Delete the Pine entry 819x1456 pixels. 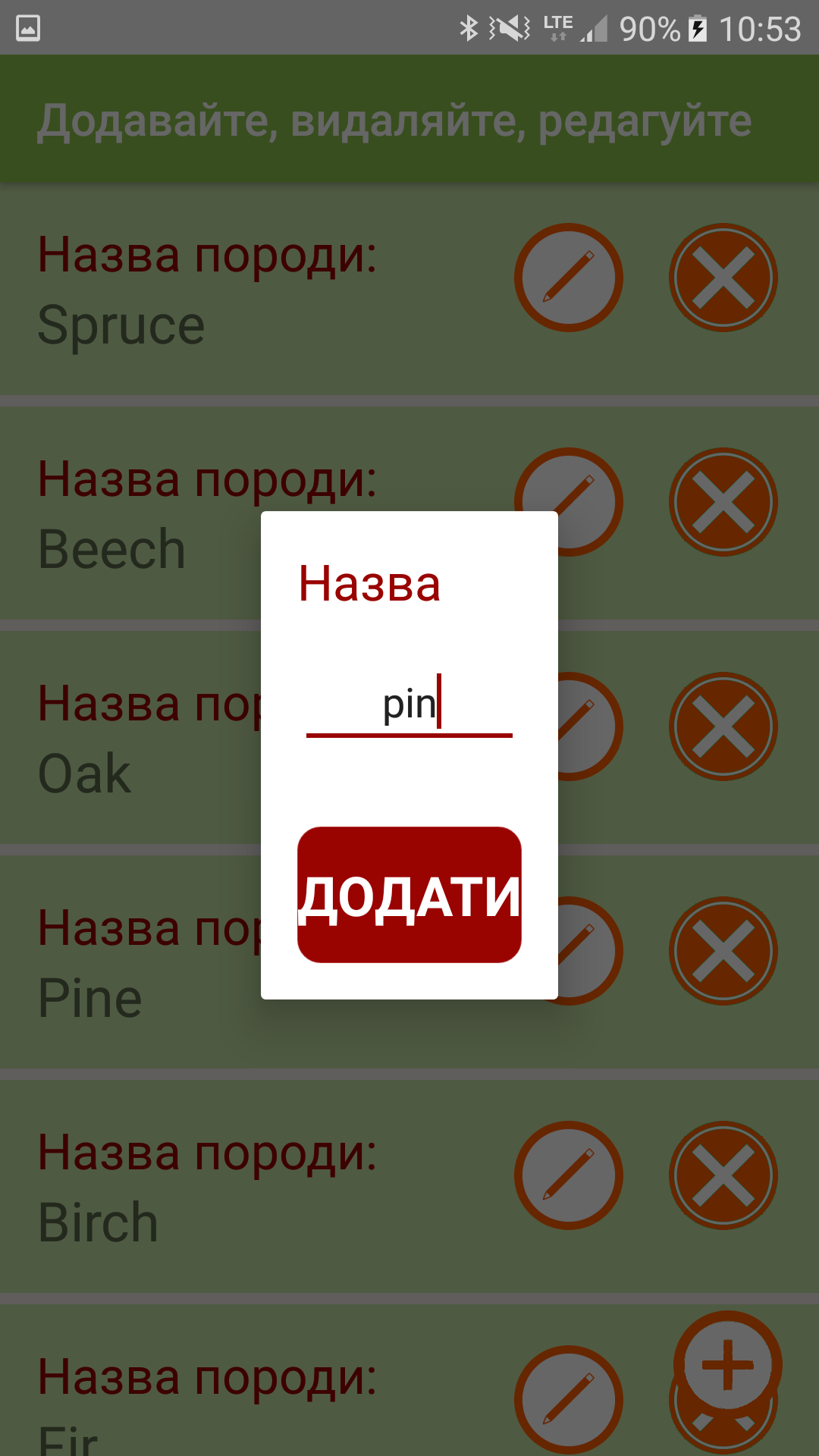click(723, 951)
